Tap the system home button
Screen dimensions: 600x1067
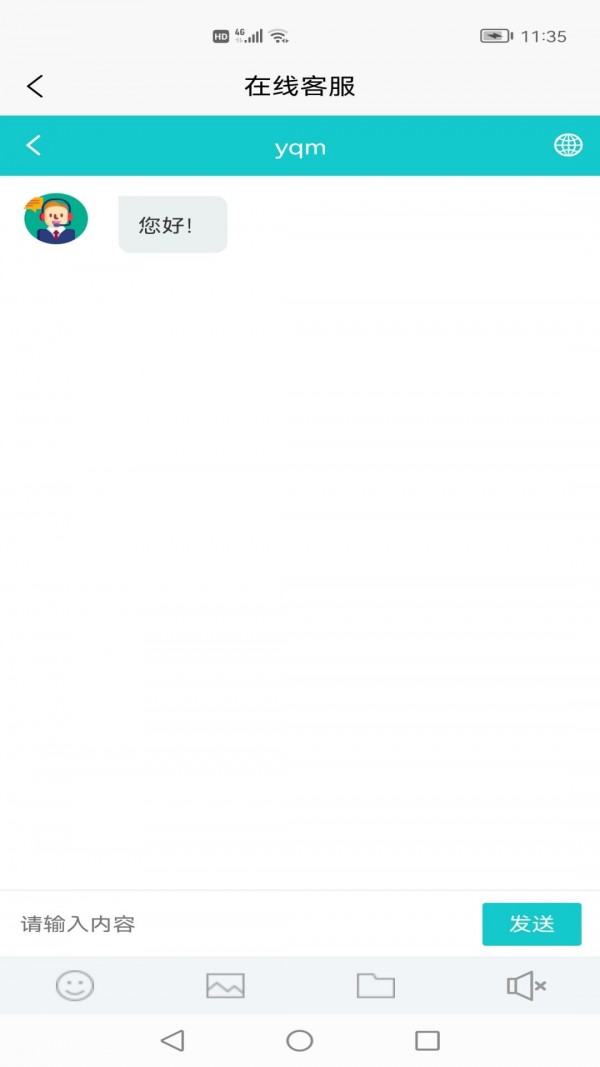coord(300,1041)
